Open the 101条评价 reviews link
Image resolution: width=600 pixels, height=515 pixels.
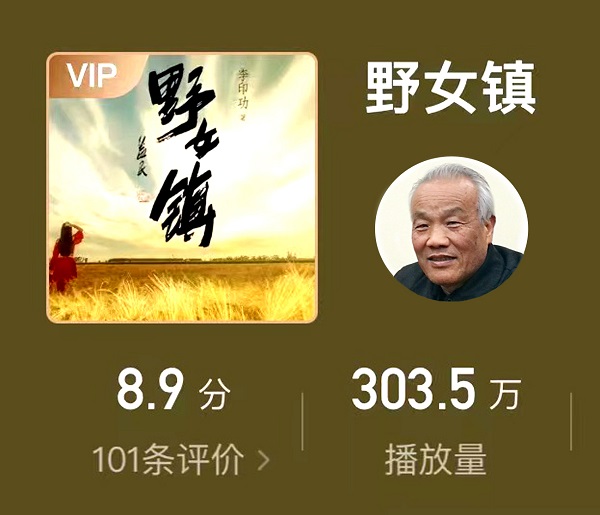181,460
